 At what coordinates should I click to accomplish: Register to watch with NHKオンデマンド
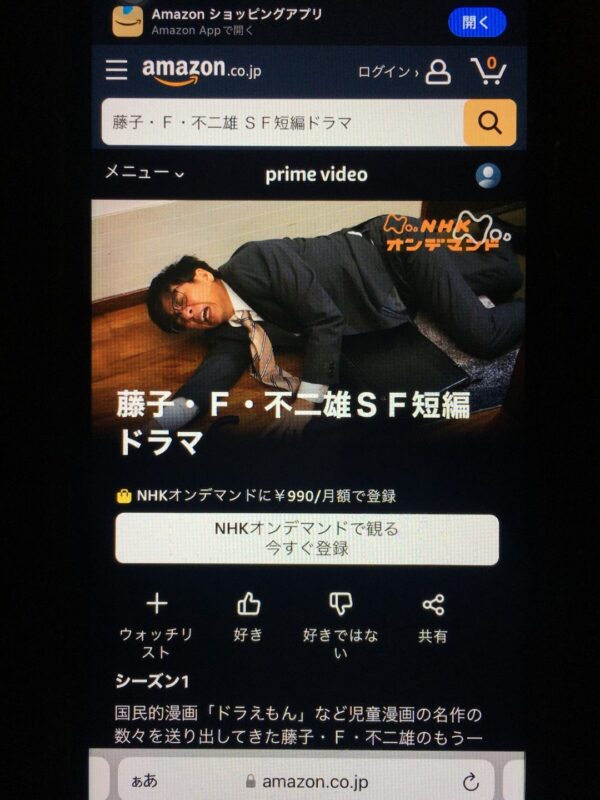(x=306, y=539)
